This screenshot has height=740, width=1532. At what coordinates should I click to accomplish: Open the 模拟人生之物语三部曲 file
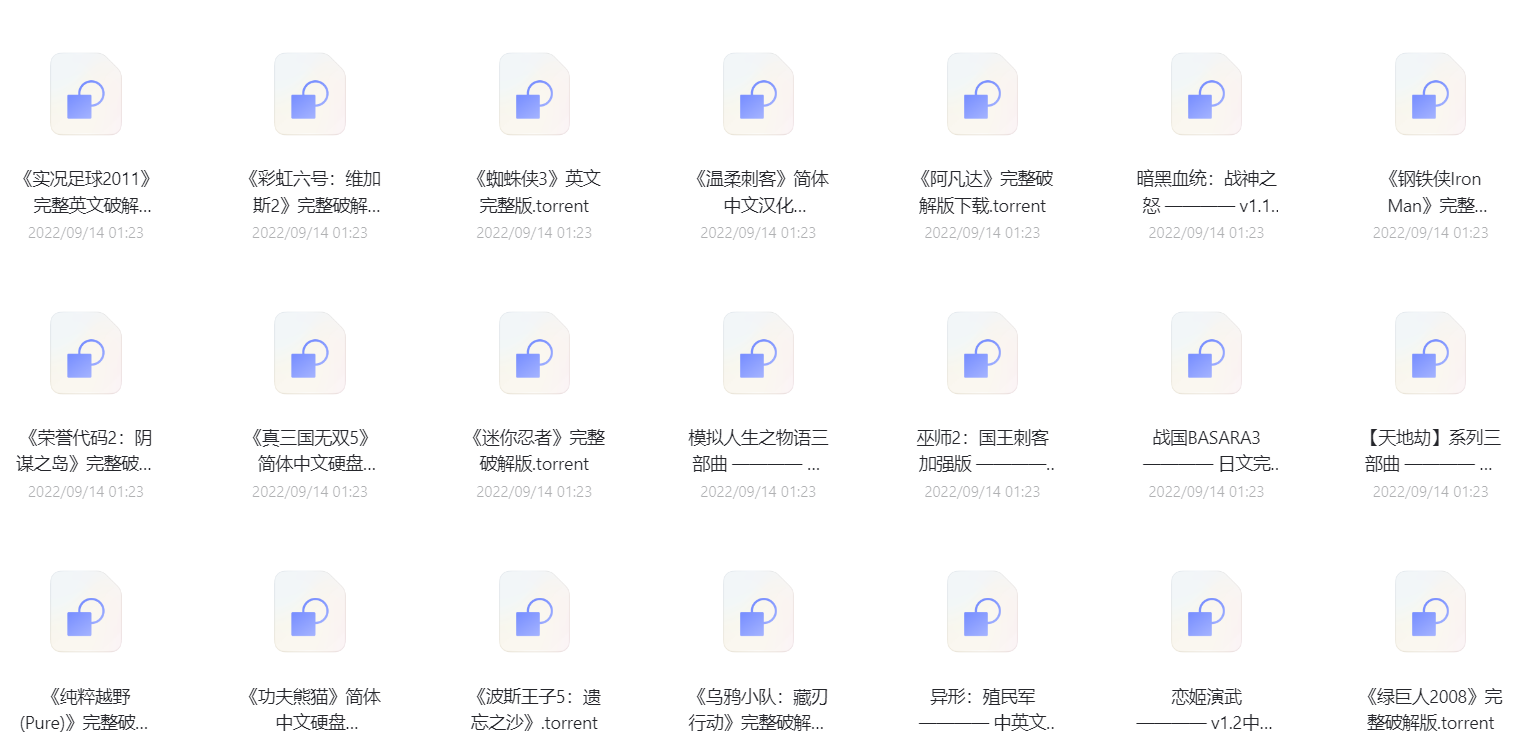pyautogui.click(x=758, y=353)
